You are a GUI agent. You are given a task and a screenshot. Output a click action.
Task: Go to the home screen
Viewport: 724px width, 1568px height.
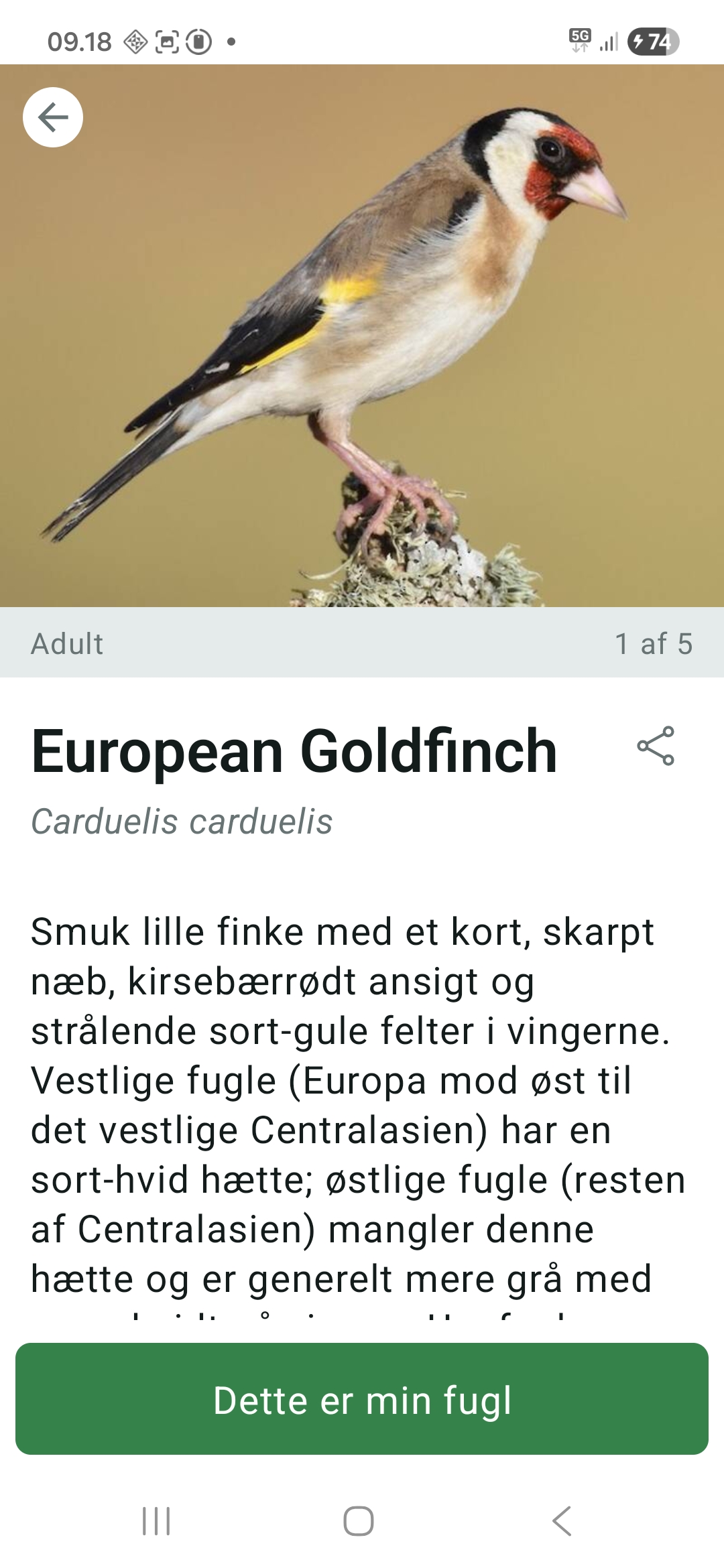point(359,1521)
